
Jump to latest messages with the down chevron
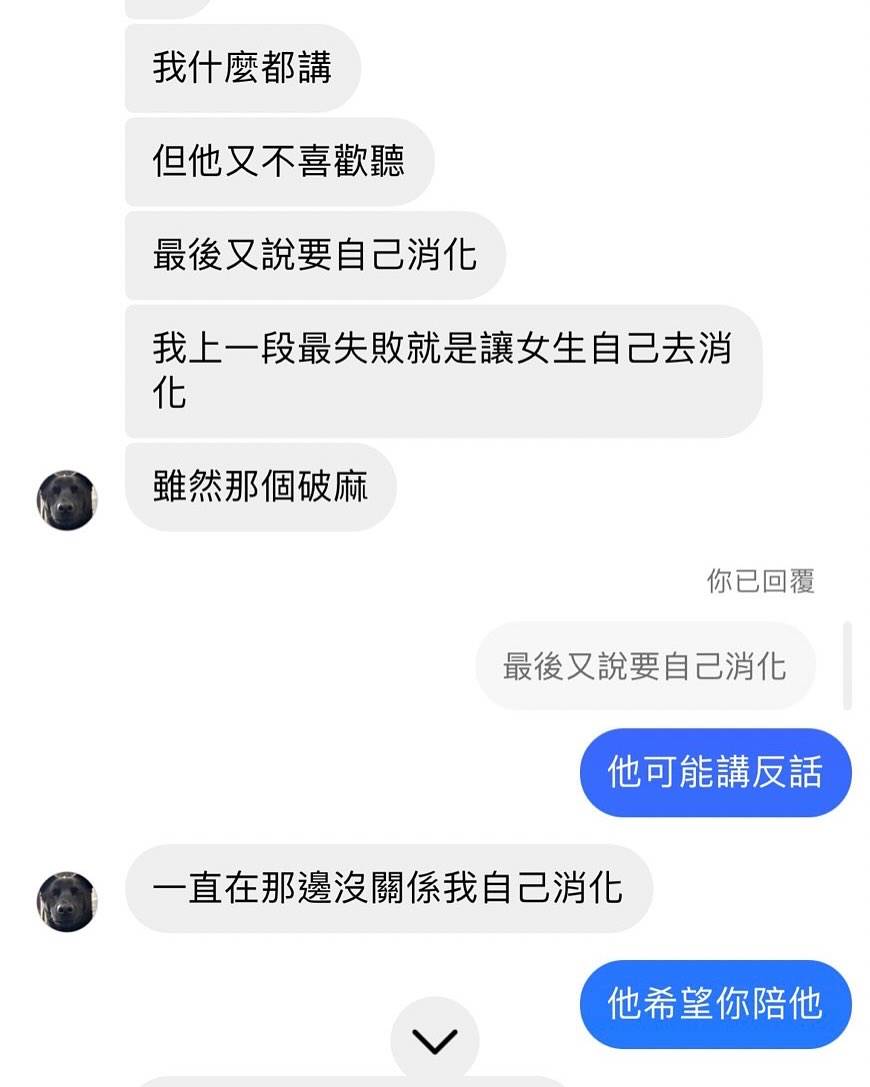(435, 1041)
